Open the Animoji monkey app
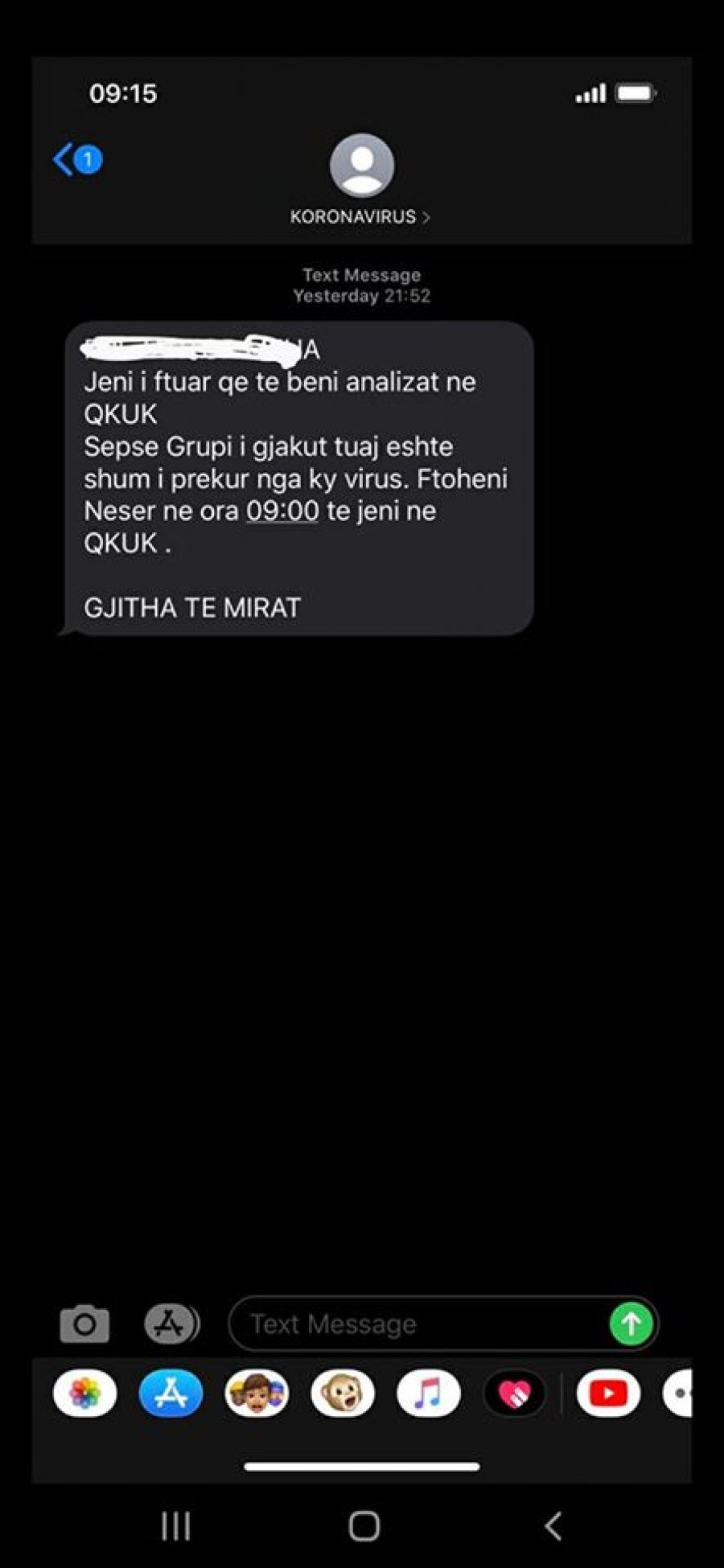The height and width of the screenshot is (1568, 724). [x=343, y=1394]
